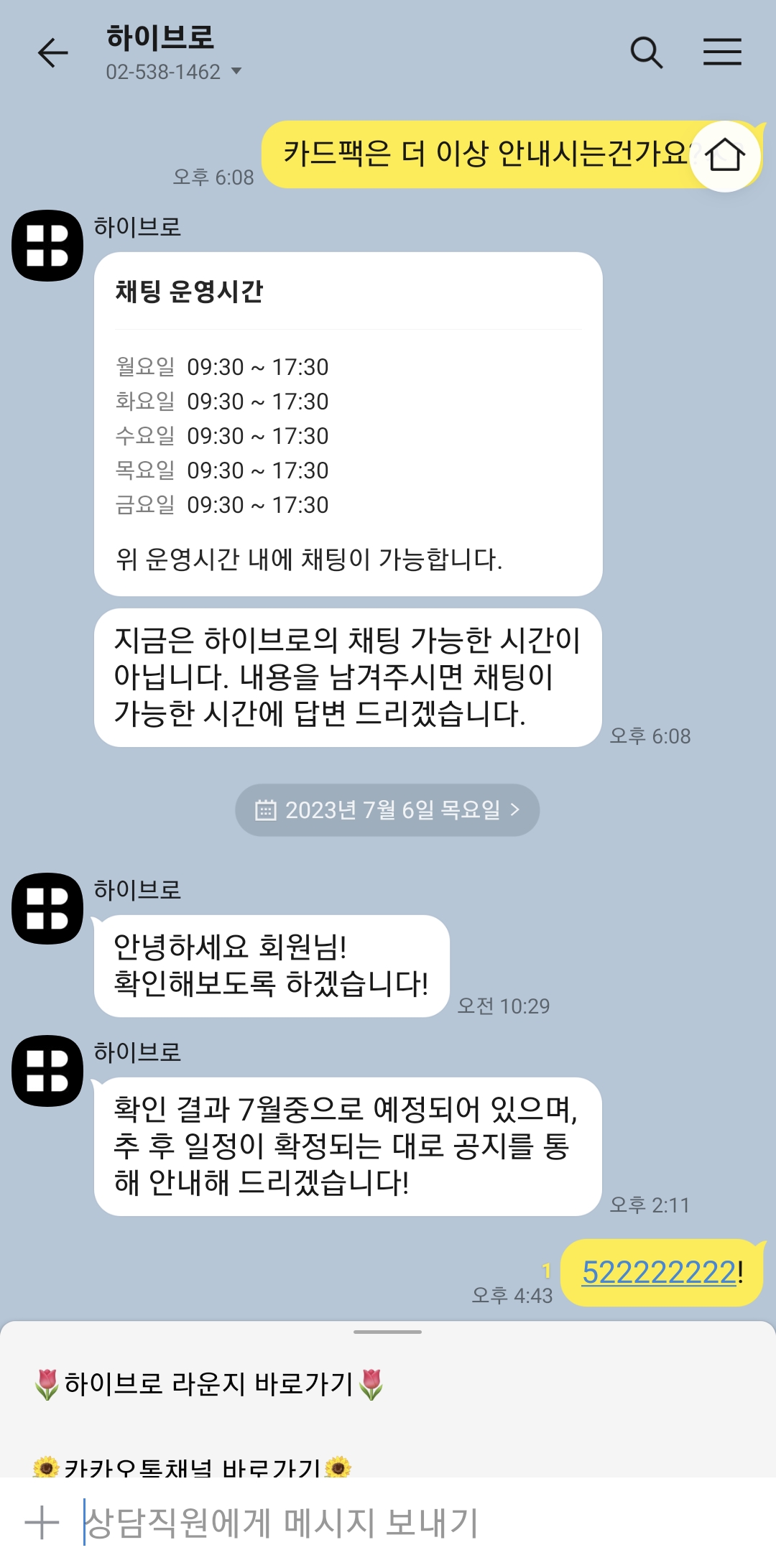Go back from the 하이브로 chat
The width and height of the screenshot is (776, 1568).
(x=52, y=52)
